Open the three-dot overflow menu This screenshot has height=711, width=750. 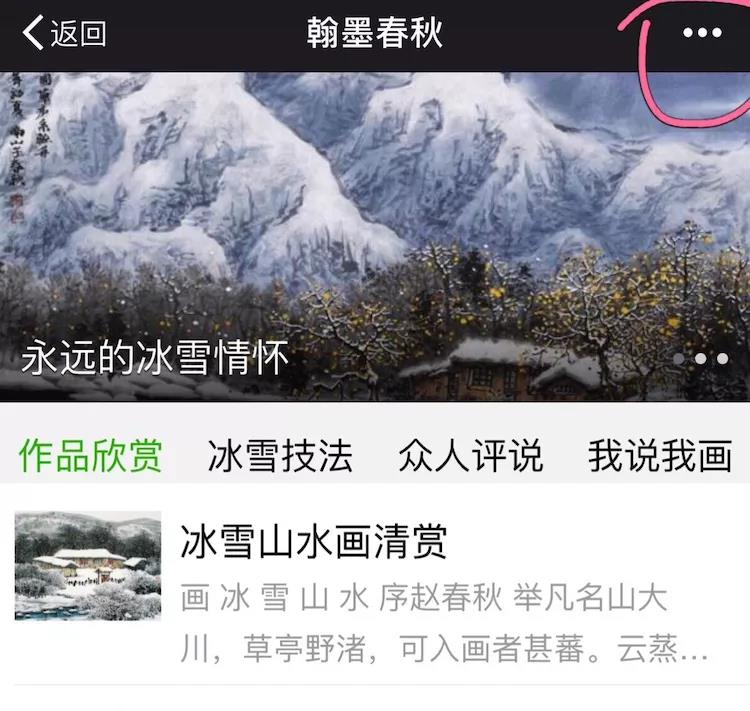701,34
